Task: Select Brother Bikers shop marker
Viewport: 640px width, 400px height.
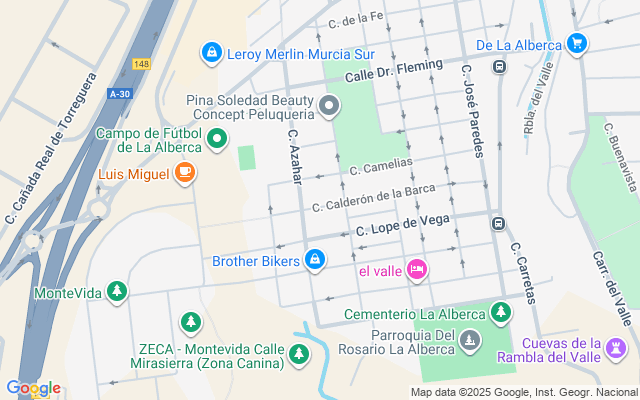Action: tap(315, 260)
